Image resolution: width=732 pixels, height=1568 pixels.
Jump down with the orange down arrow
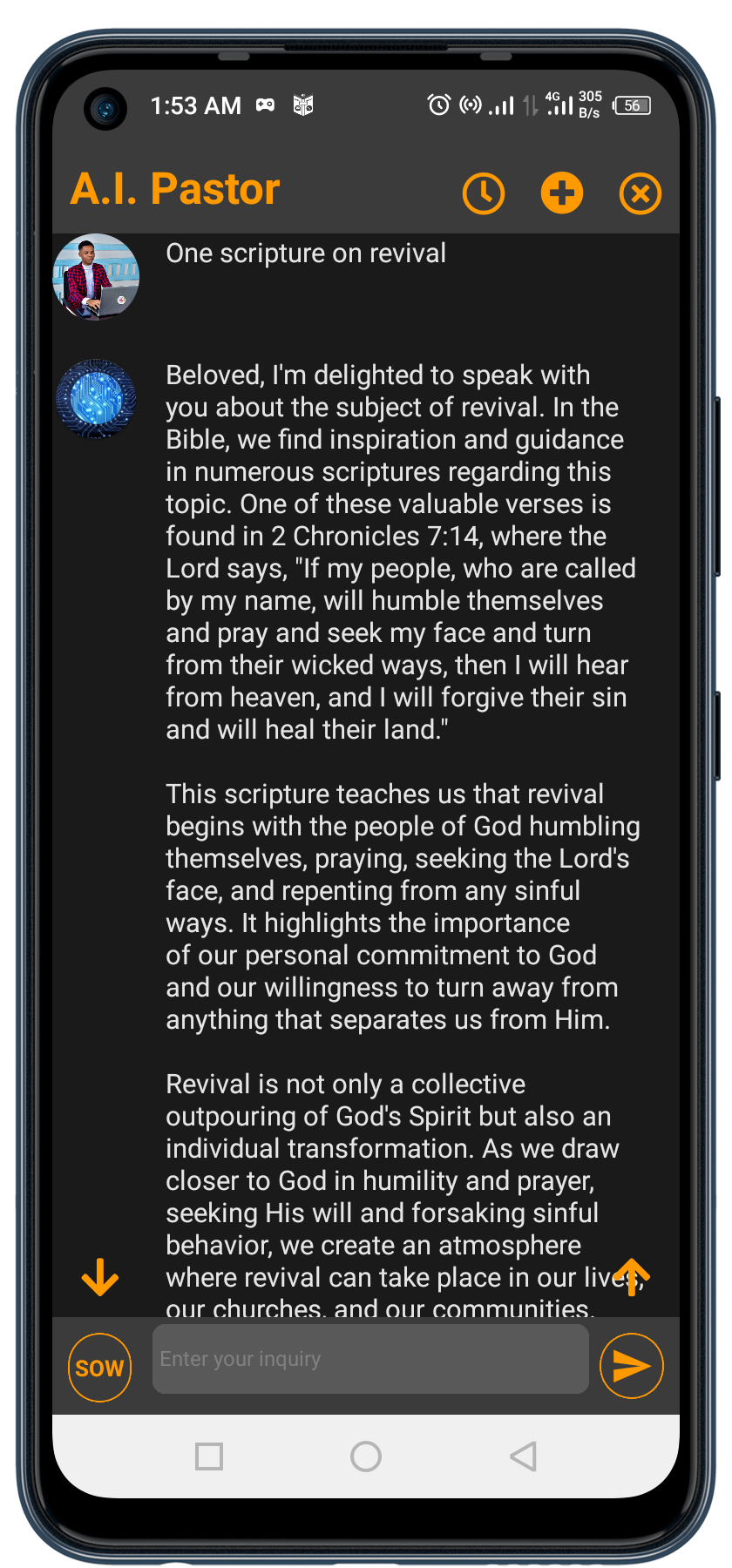(x=100, y=1277)
